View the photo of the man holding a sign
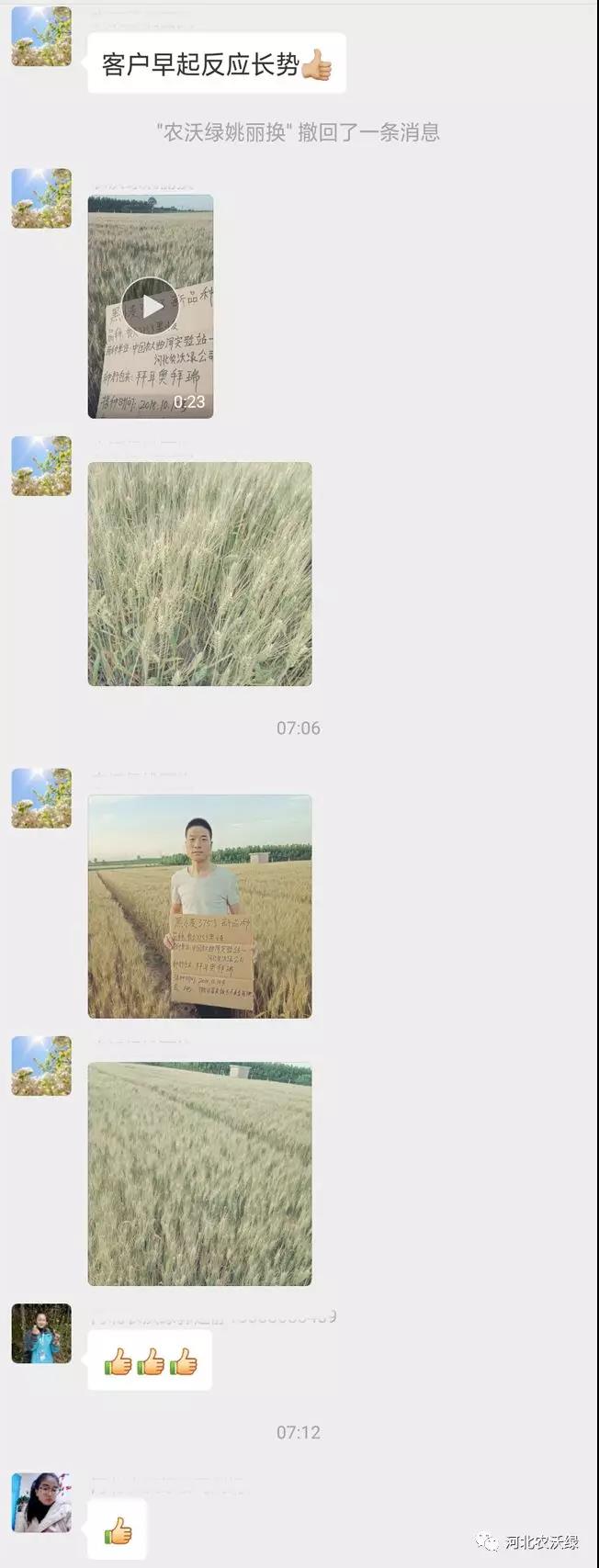 click(x=199, y=906)
